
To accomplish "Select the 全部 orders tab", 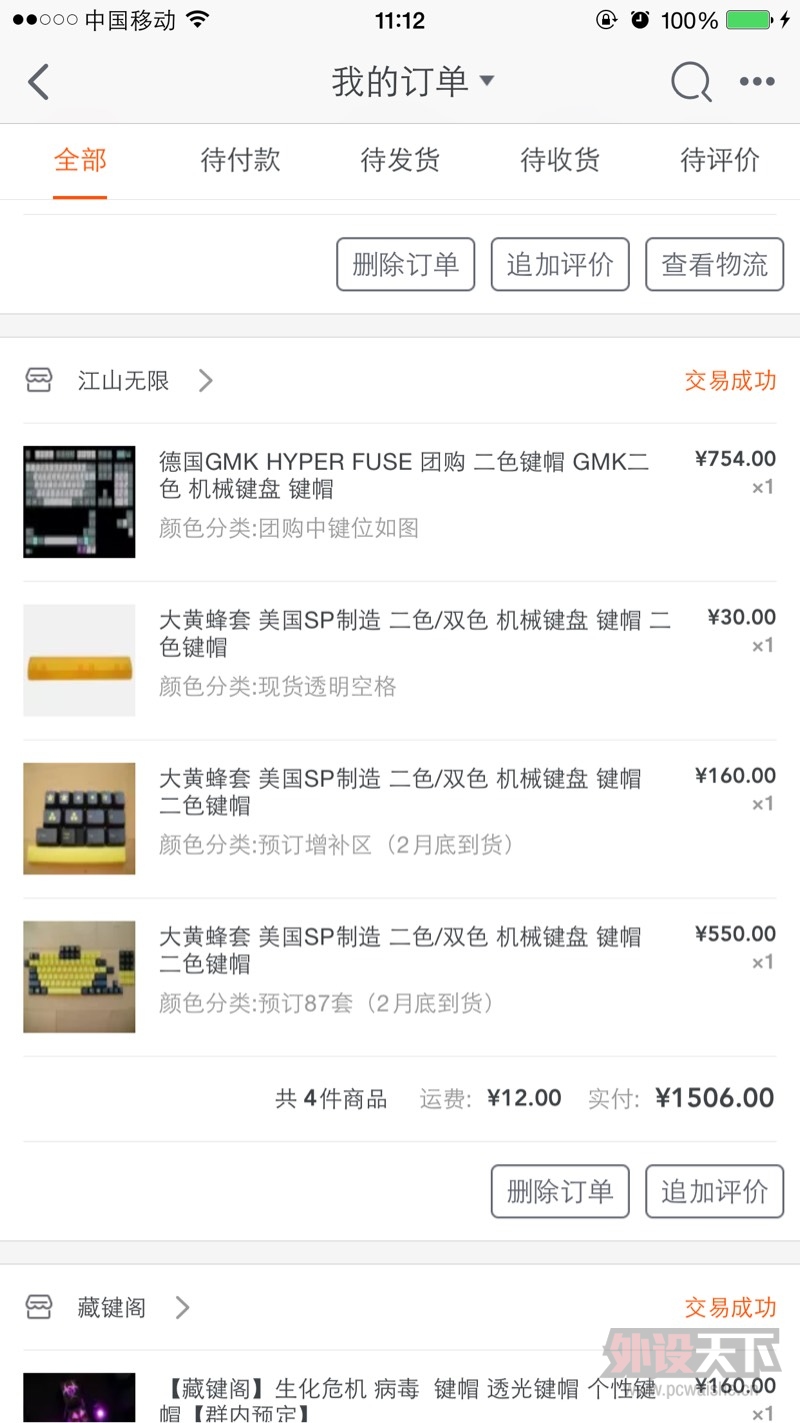I will 80,160.
